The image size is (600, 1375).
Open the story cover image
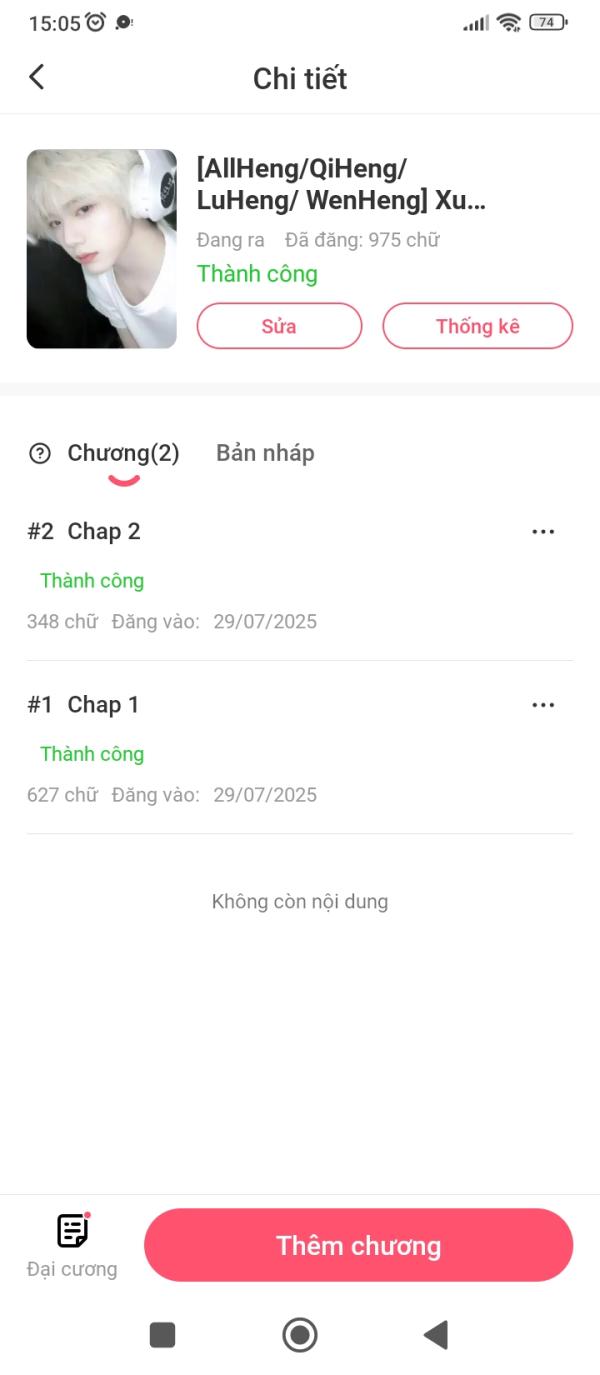(x=101, y=249)
